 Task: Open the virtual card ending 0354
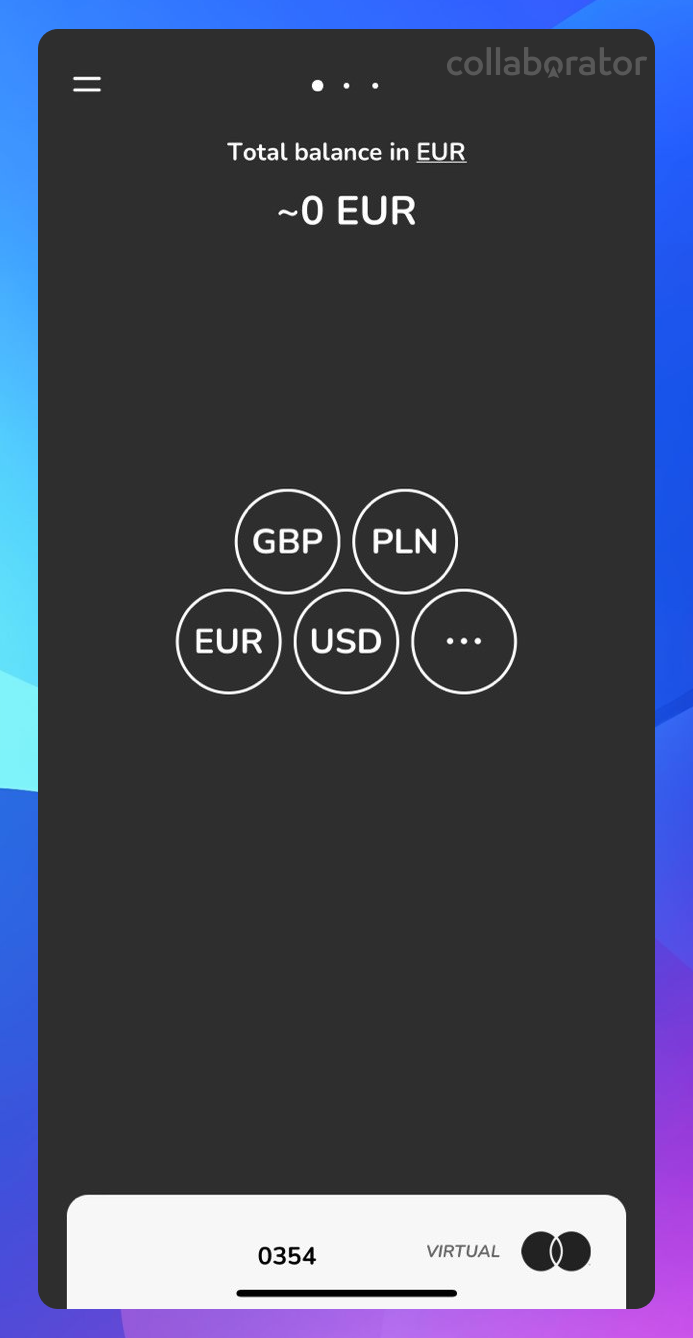[x=346, y=1251]
